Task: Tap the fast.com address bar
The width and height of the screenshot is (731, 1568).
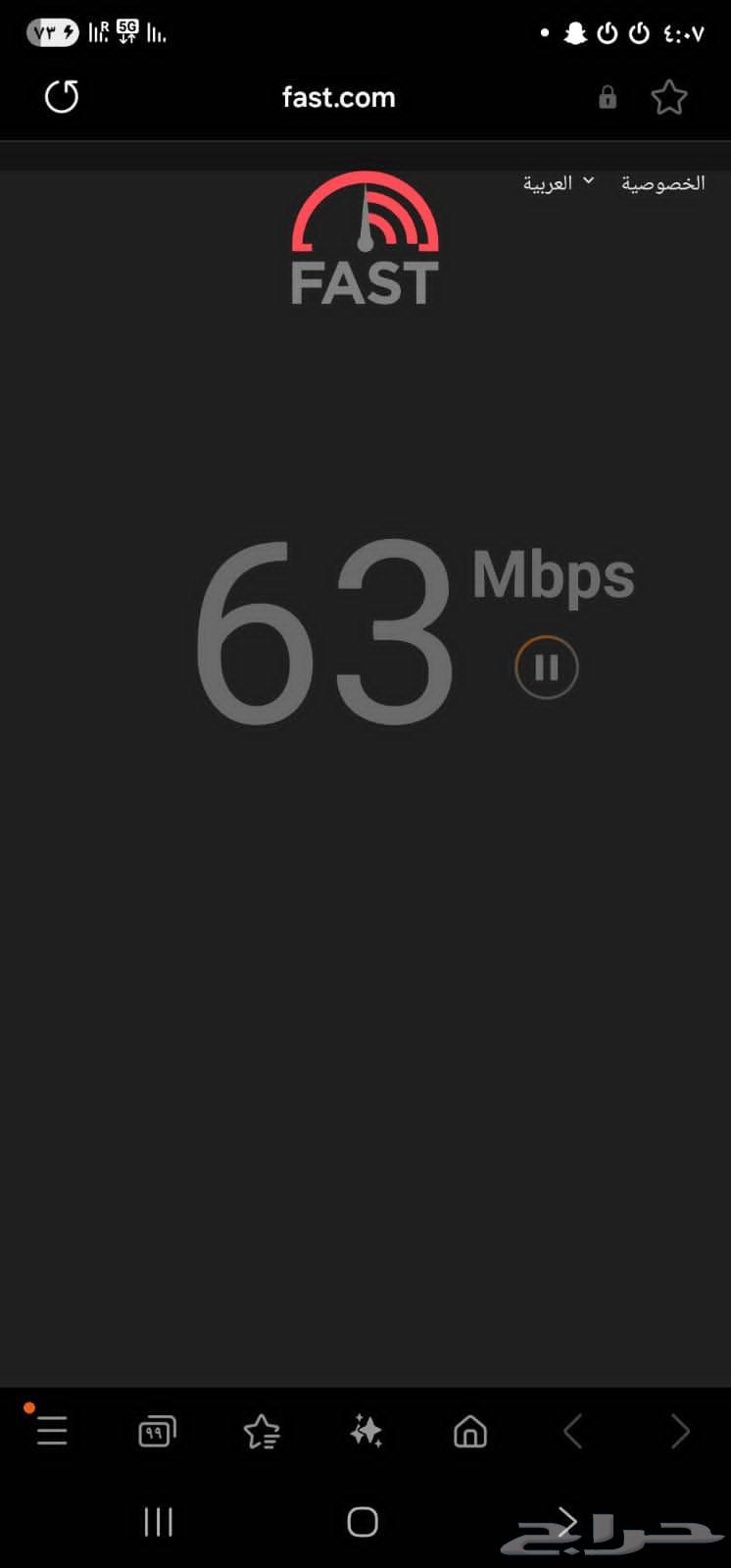Action: coord(339,97)
